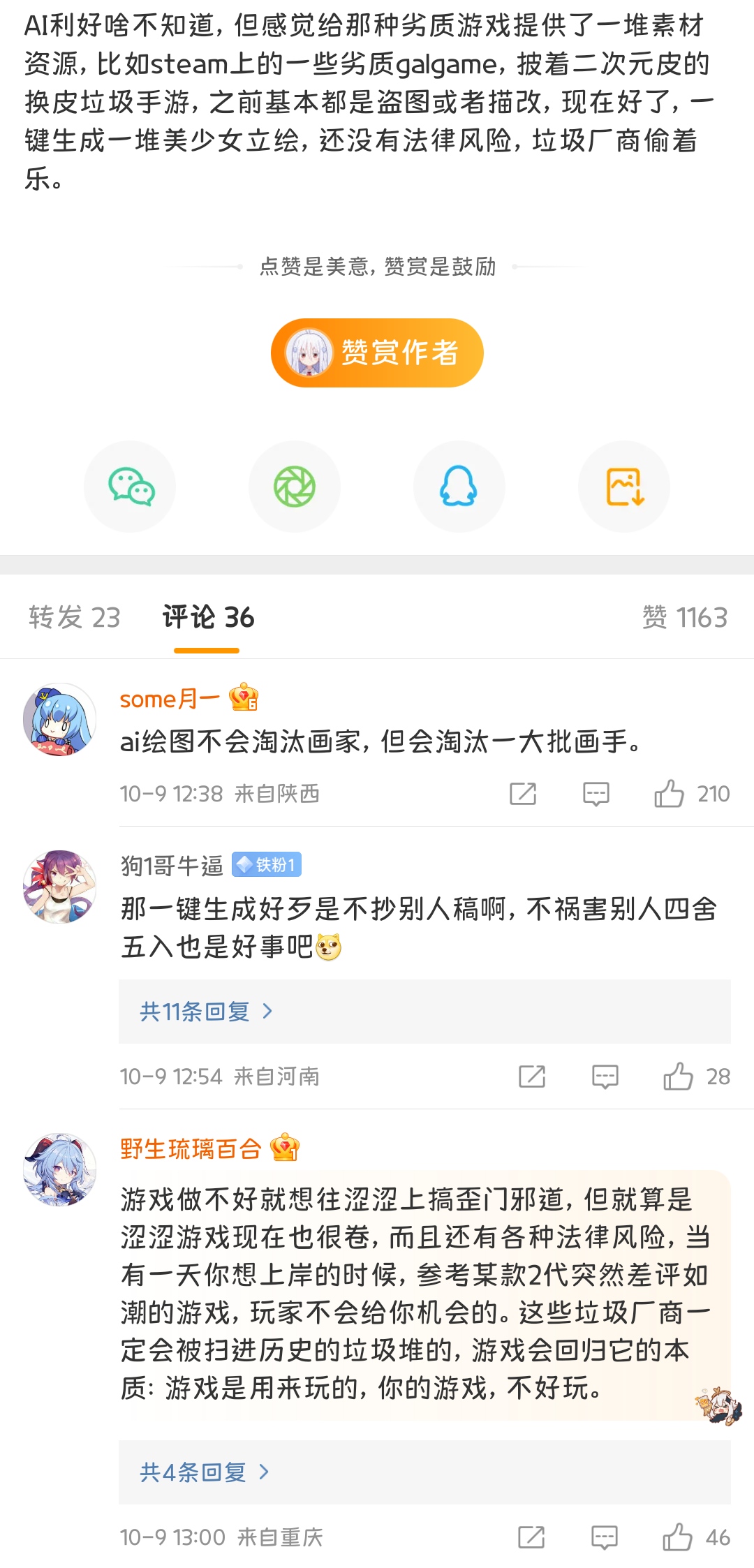The width and height of the screenshot is (754, 1568).
Task: Like some月一's comment
Action: pyautogui.click(x=670, y=794)
